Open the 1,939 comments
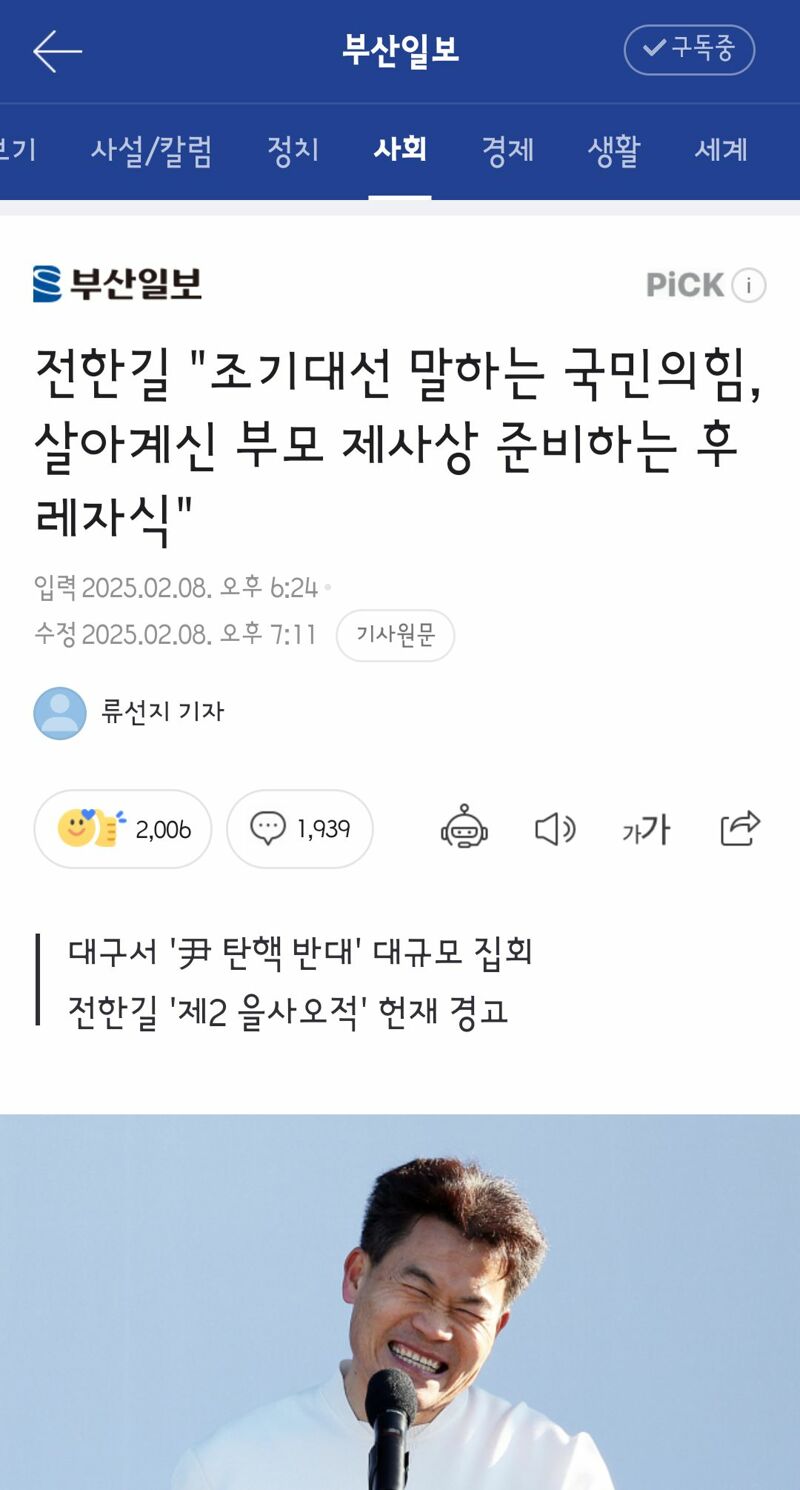This screenshot has height=1490, width=800. click(x=300, y=829)
